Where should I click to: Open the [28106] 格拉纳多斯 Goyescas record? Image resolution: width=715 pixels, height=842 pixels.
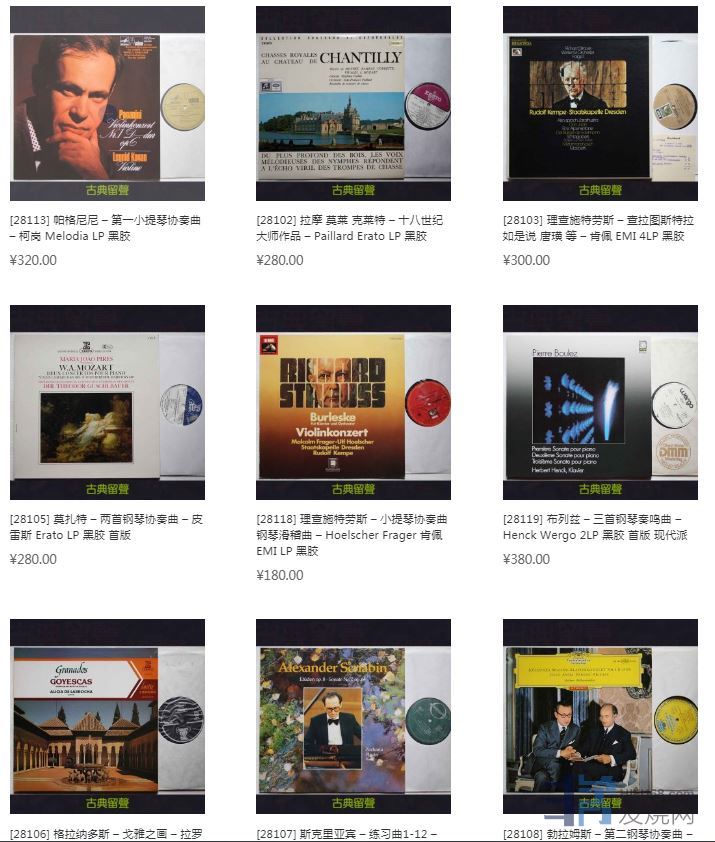[x=107, y=716]
